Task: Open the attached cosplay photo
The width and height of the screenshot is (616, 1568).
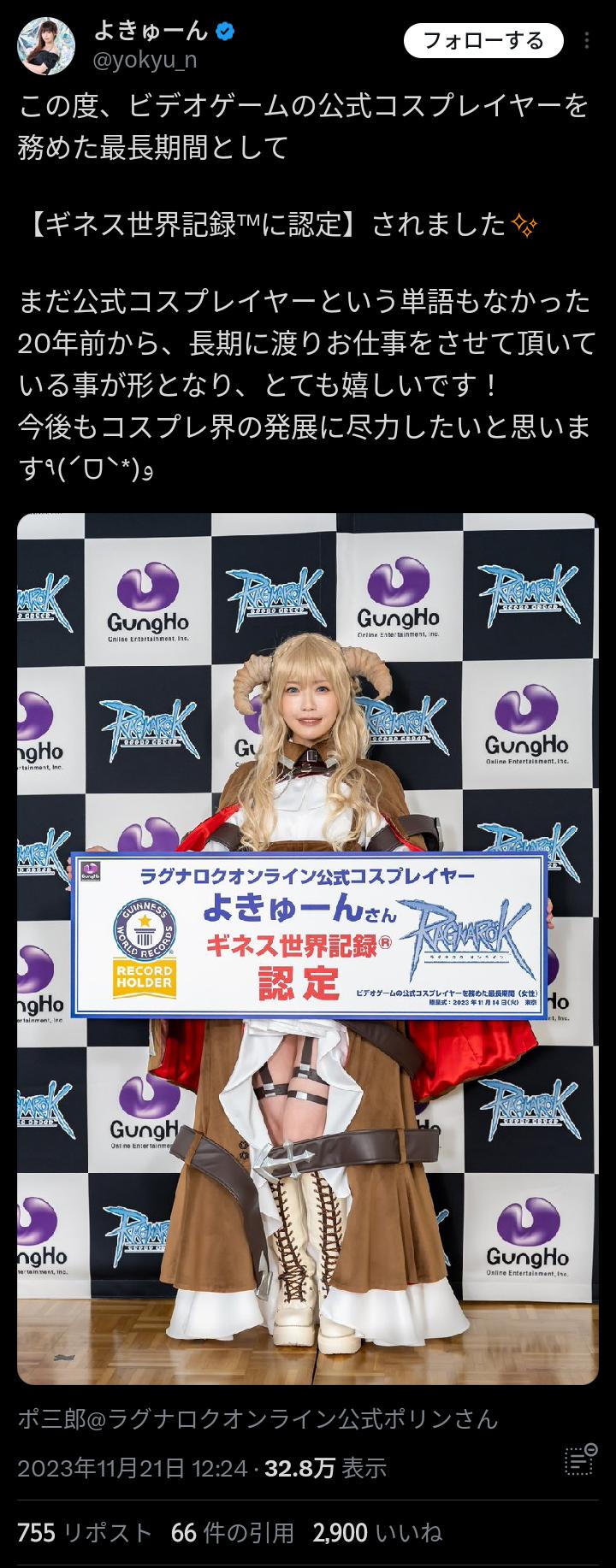Action: click(308, 949)
